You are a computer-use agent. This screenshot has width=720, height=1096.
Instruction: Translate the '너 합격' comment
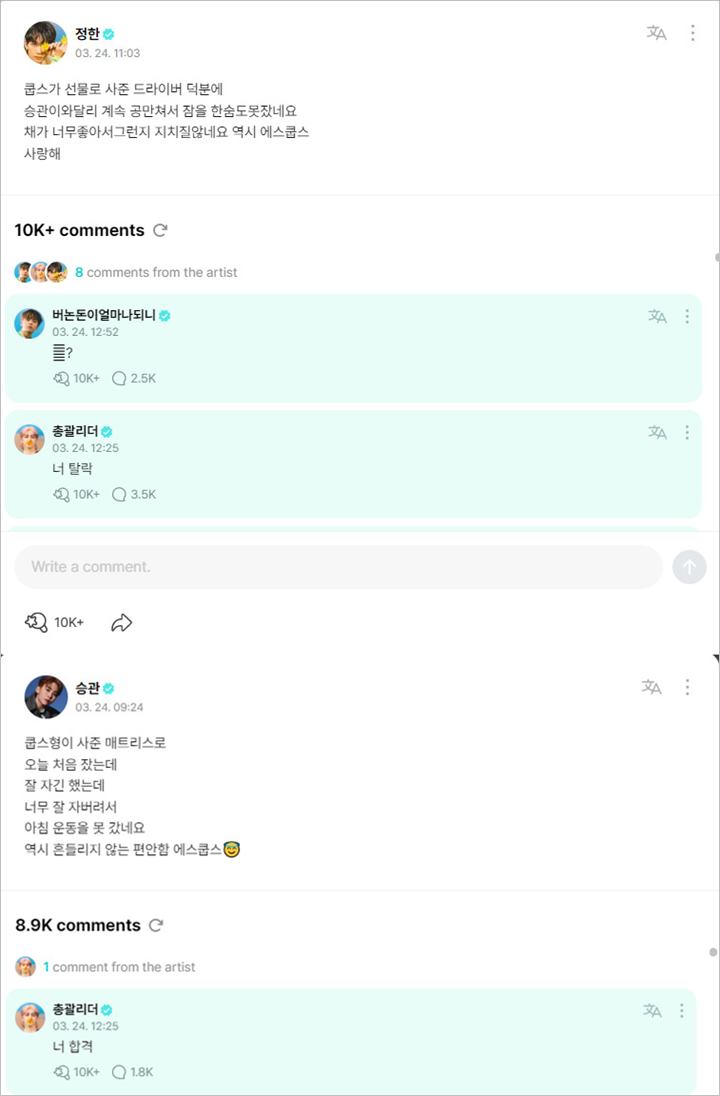click(x=652, y=1011)
